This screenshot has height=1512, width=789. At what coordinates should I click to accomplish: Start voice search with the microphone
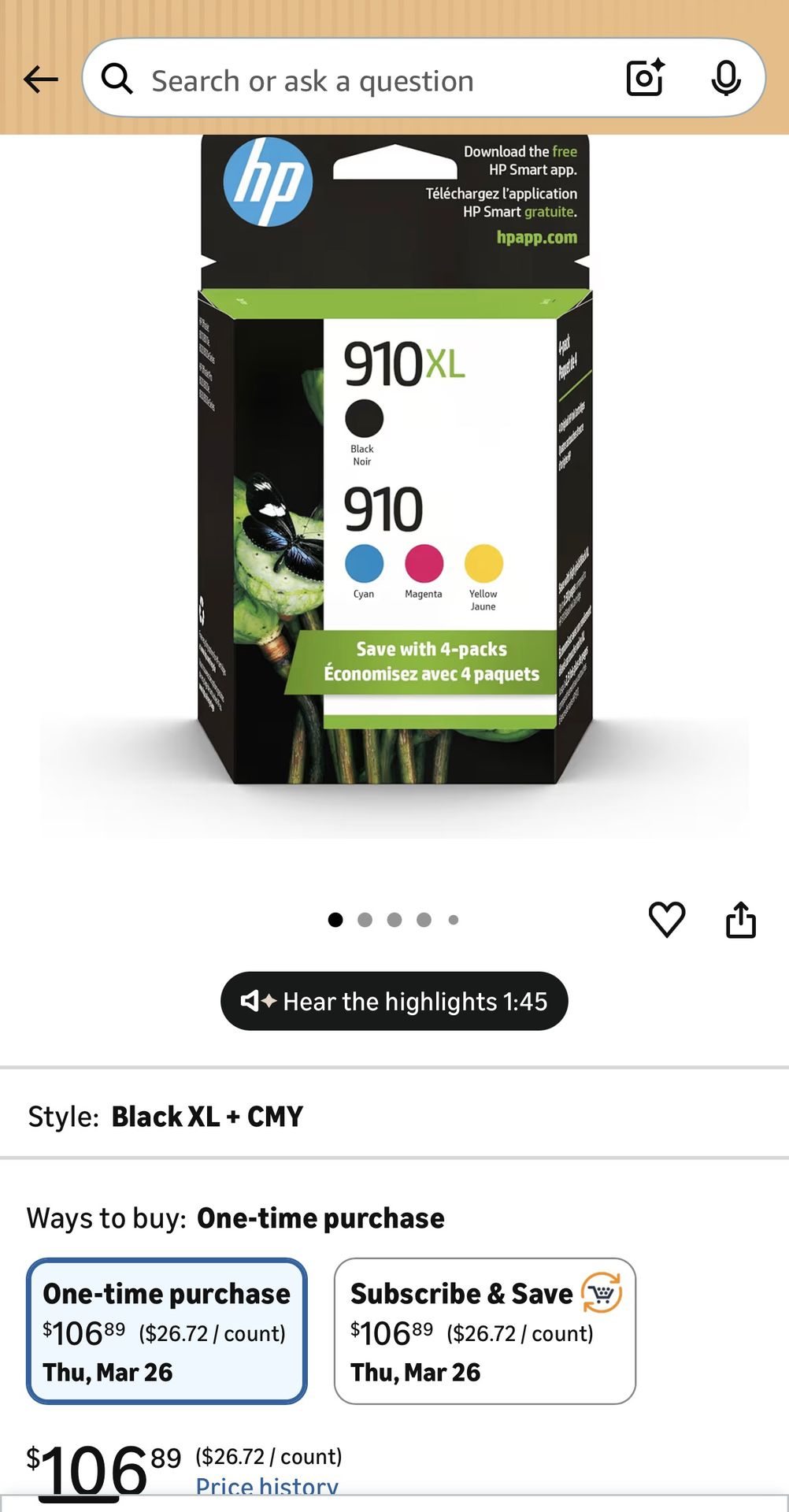click(x=725, y=79)
